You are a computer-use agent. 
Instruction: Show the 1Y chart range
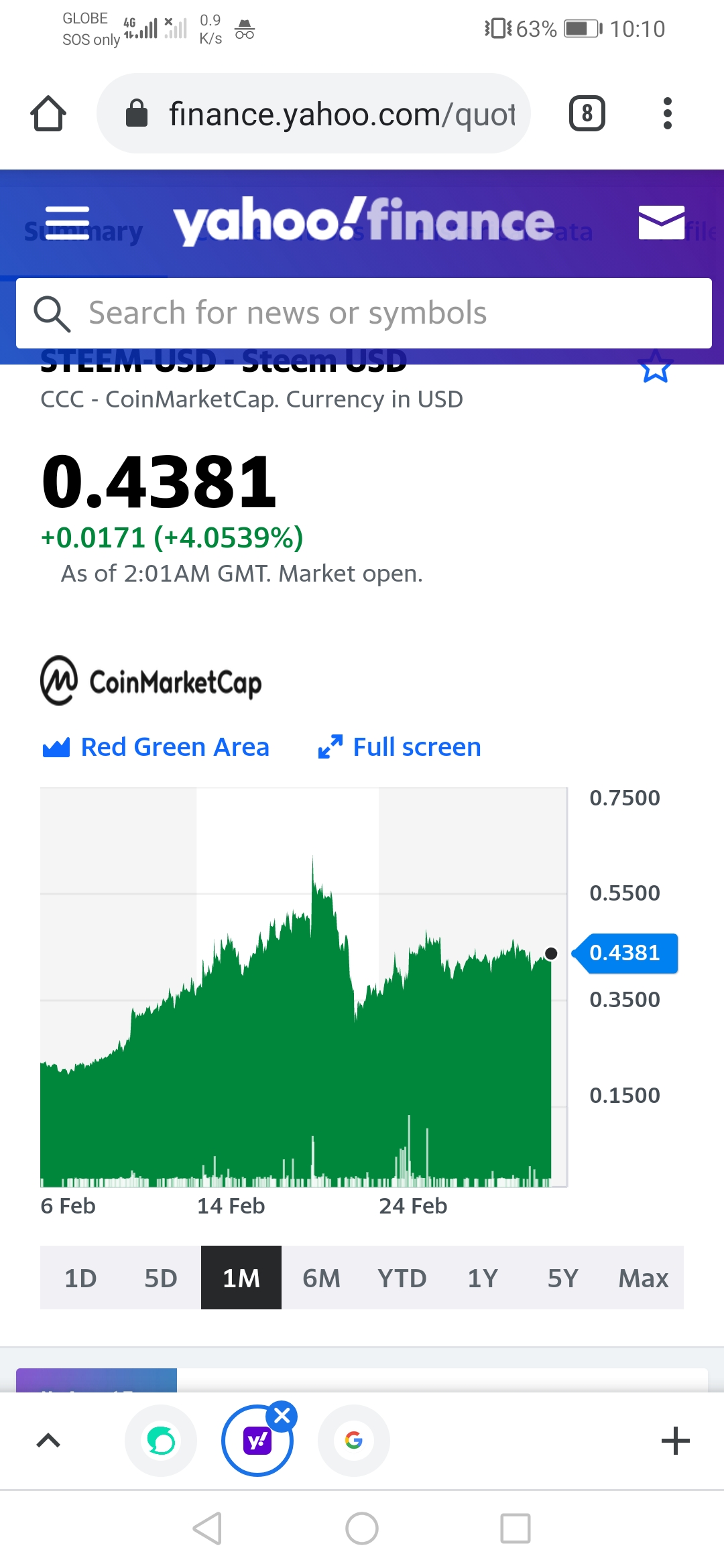pyautogui.click(x=483, y=1278)
